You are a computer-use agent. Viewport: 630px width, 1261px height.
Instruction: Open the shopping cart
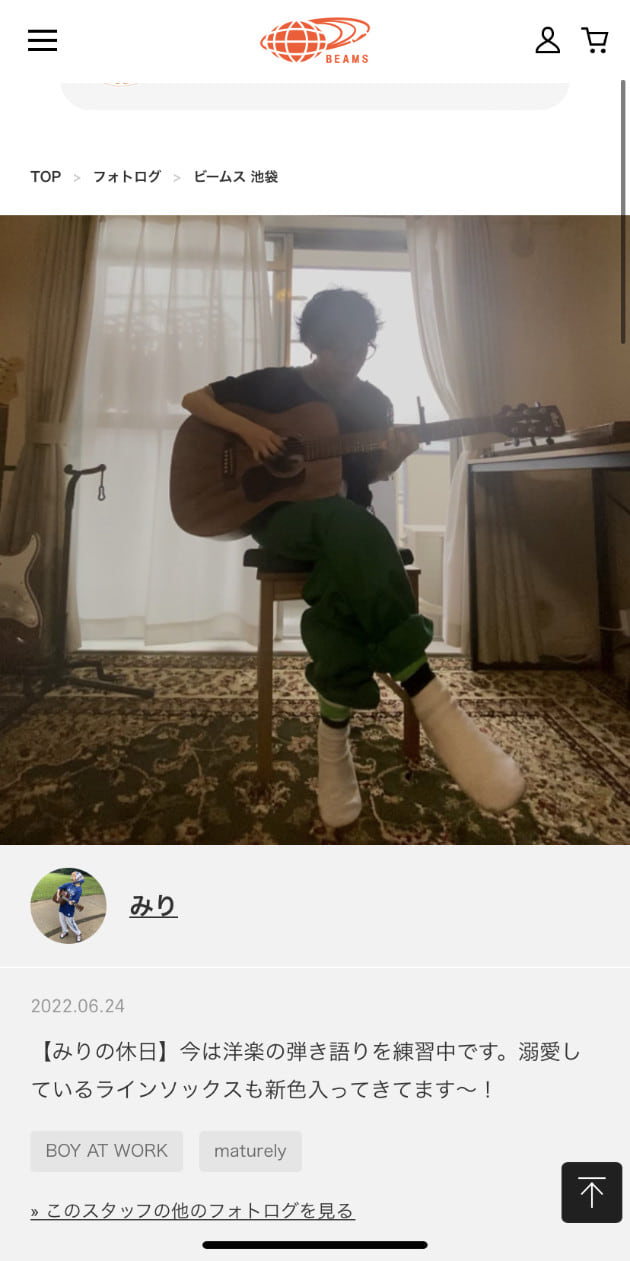tap(595, 40)
